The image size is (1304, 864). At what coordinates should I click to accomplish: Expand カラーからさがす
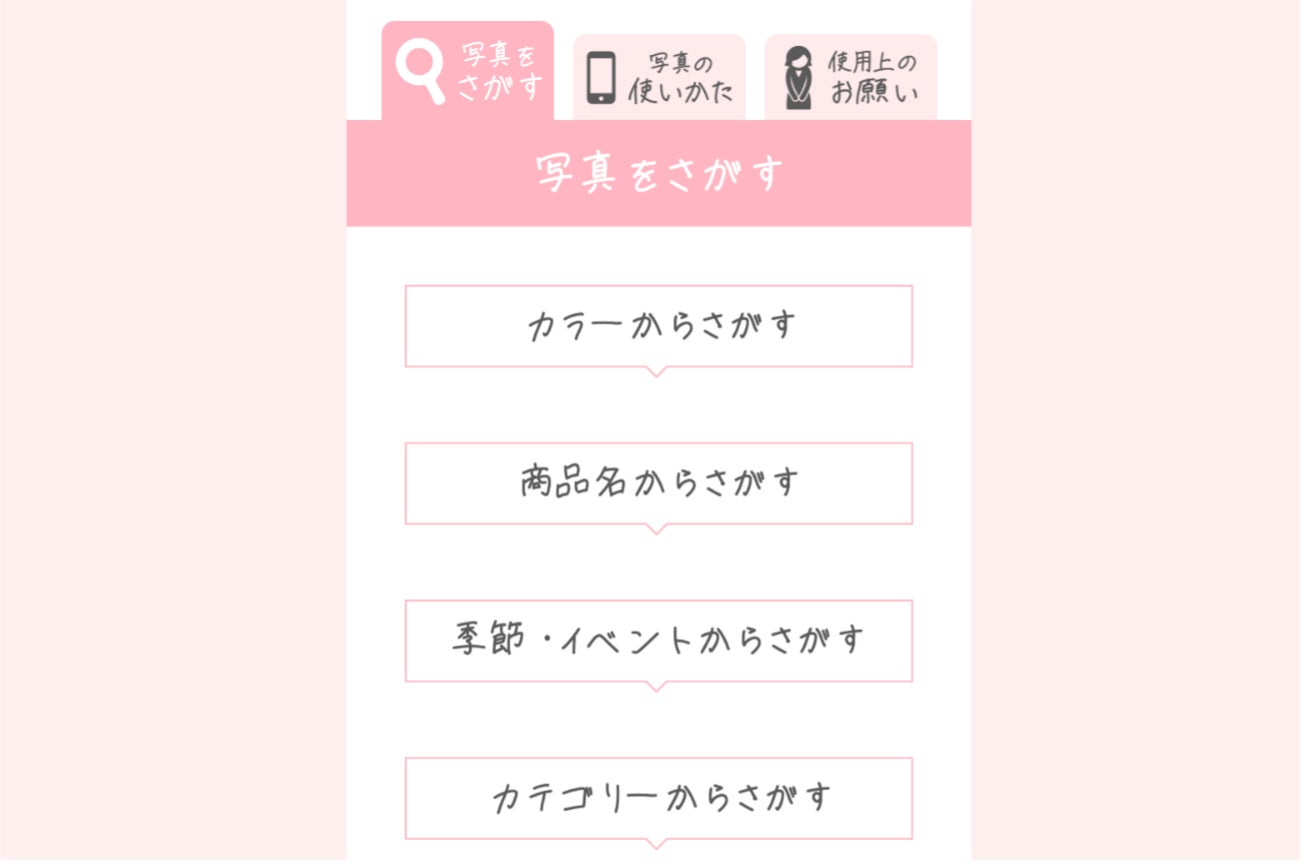659,327
